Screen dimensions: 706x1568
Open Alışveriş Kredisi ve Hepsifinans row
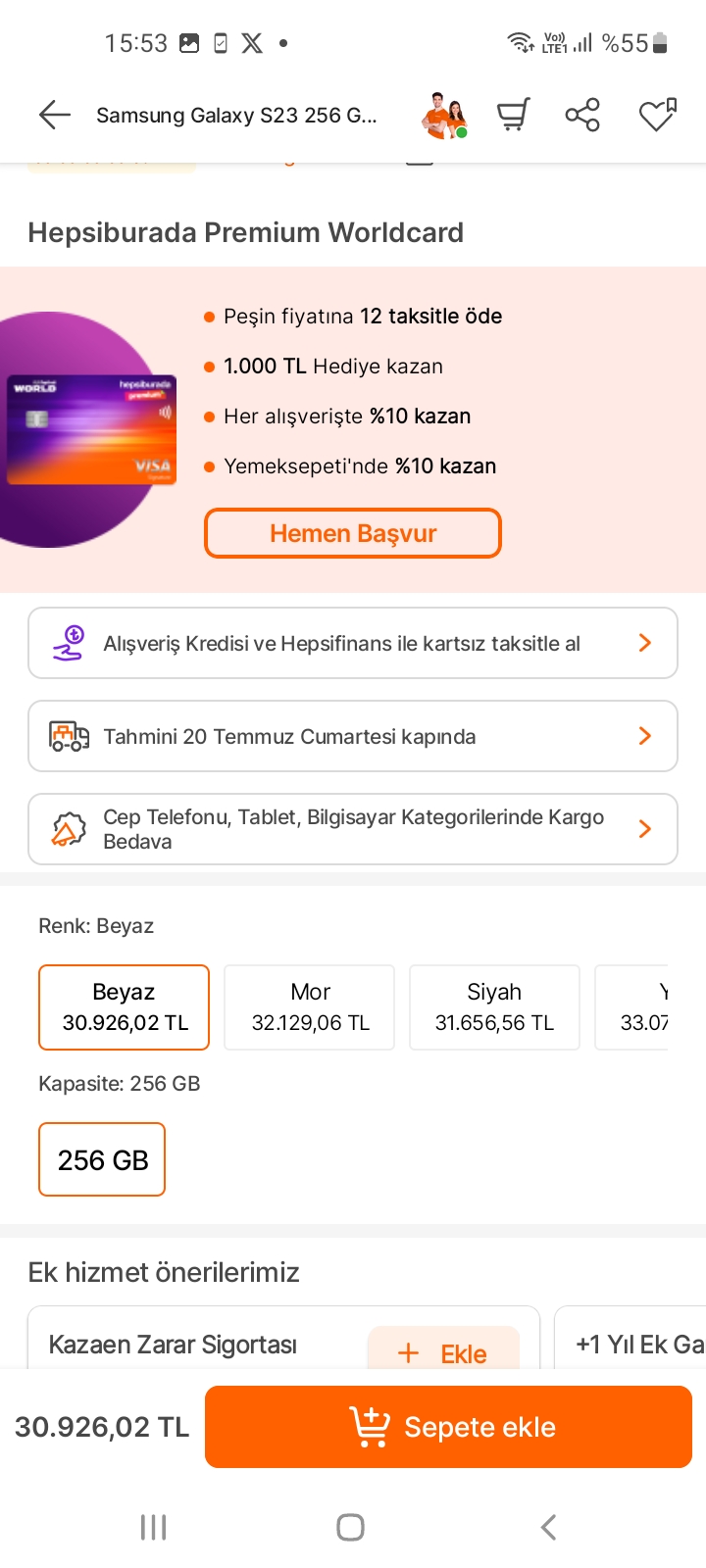tap(353, 643)
